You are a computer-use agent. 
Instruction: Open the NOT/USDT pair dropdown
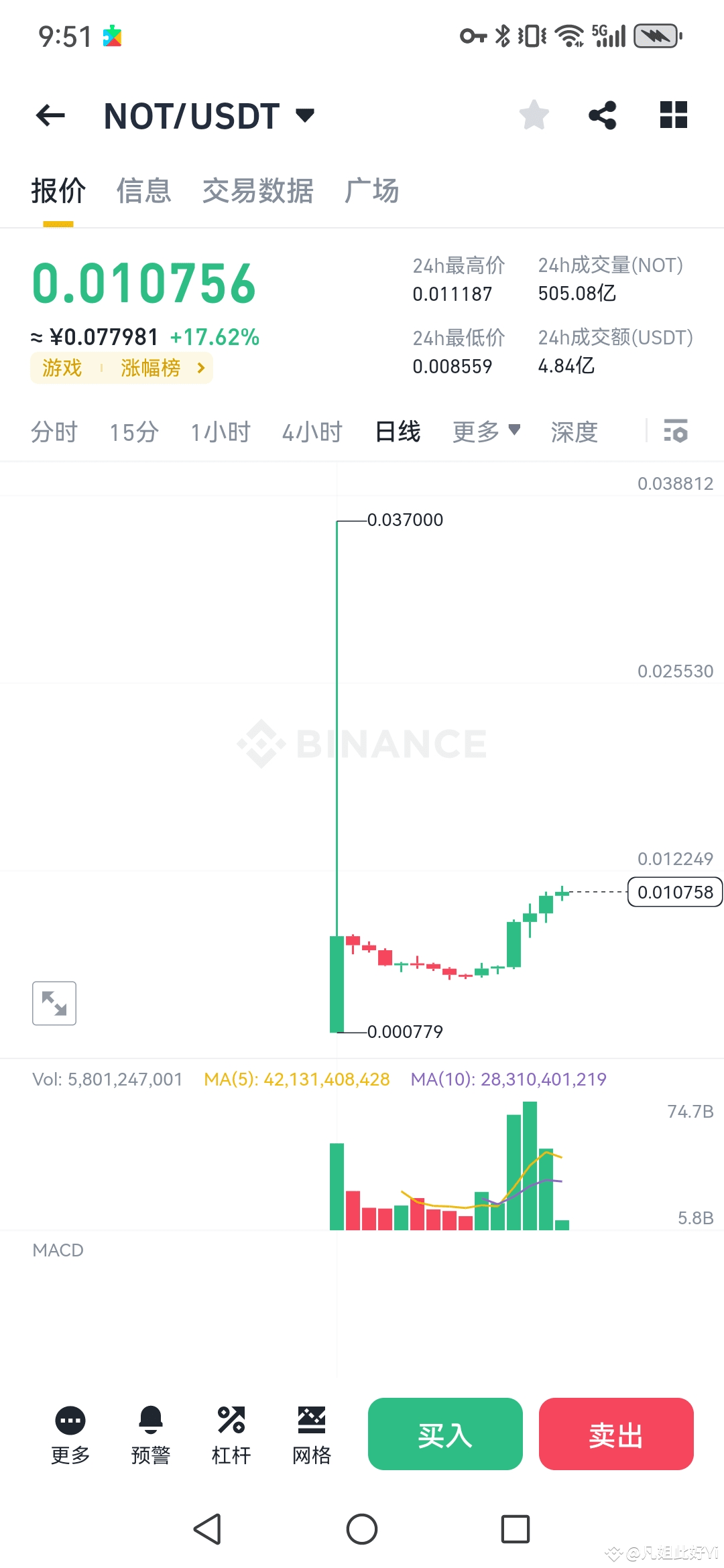coord(209,116)
